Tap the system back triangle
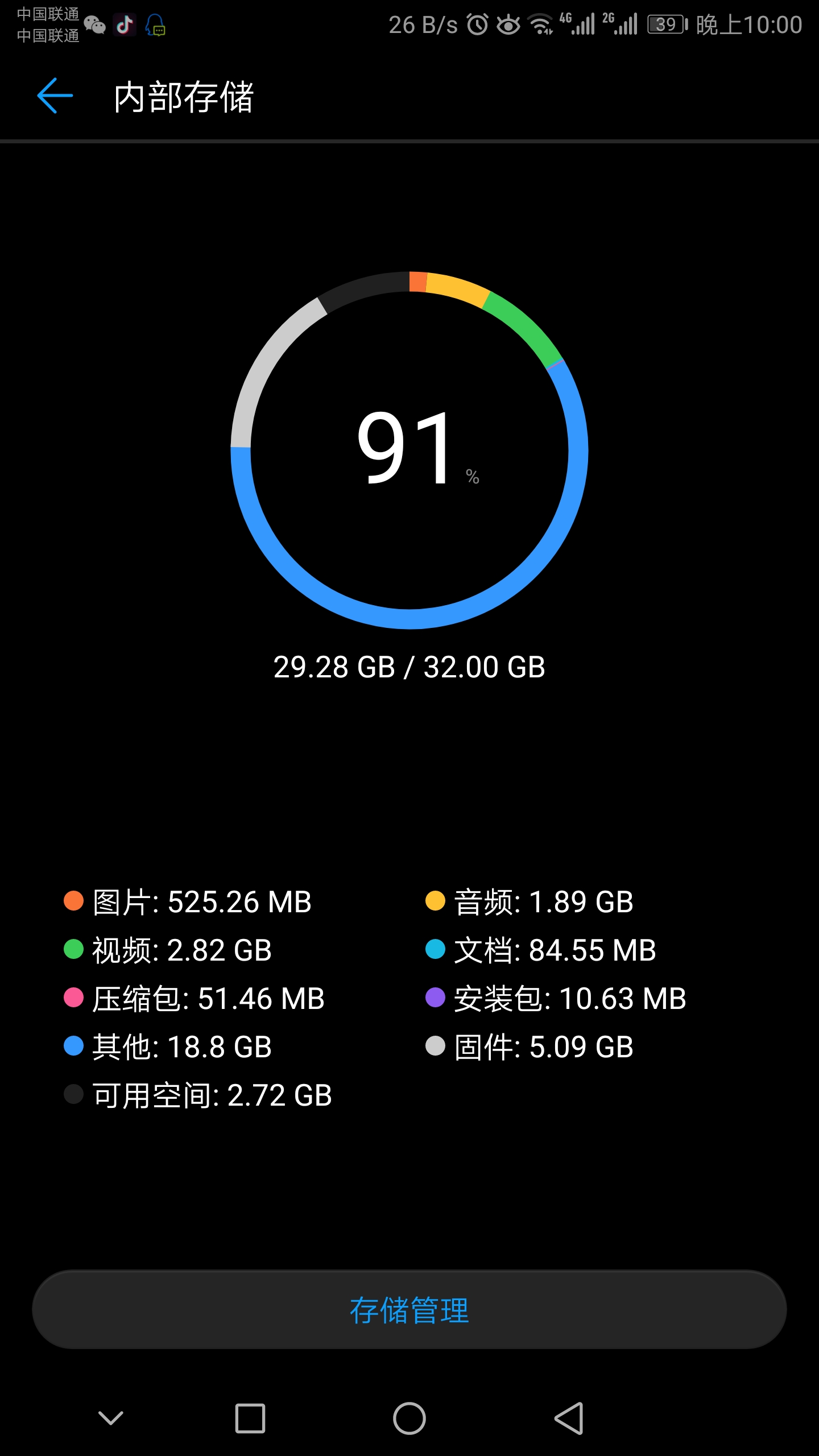The width and height of the screenshot is (819, 1456). click(569, 1418)
